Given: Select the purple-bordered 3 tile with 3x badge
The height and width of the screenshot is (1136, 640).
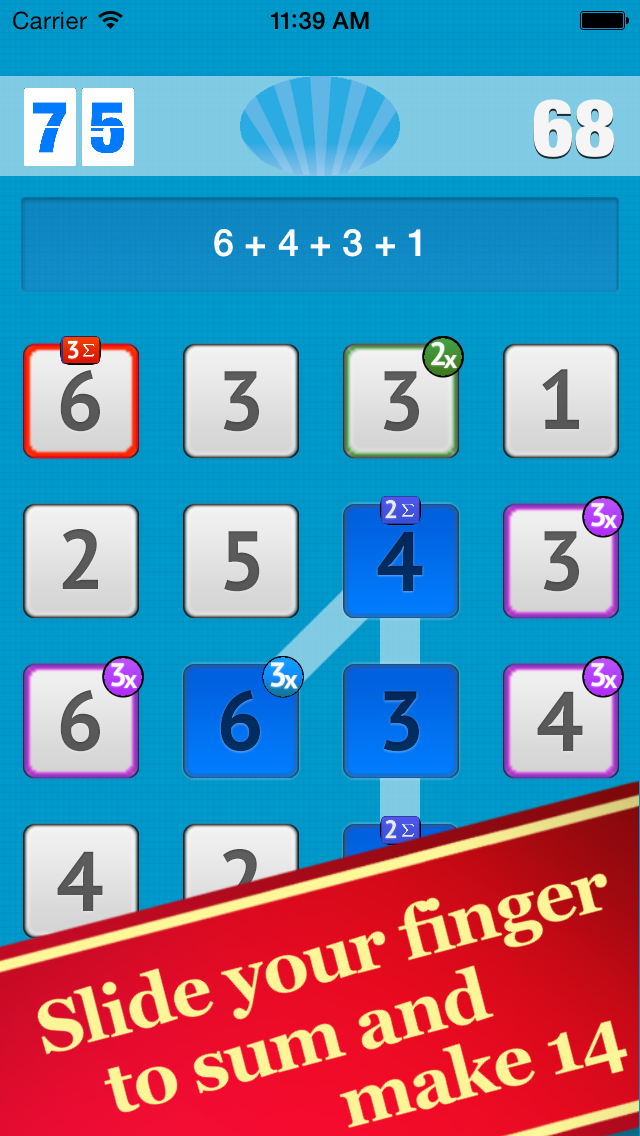Looking at the screenshot, I should [561, 561].
